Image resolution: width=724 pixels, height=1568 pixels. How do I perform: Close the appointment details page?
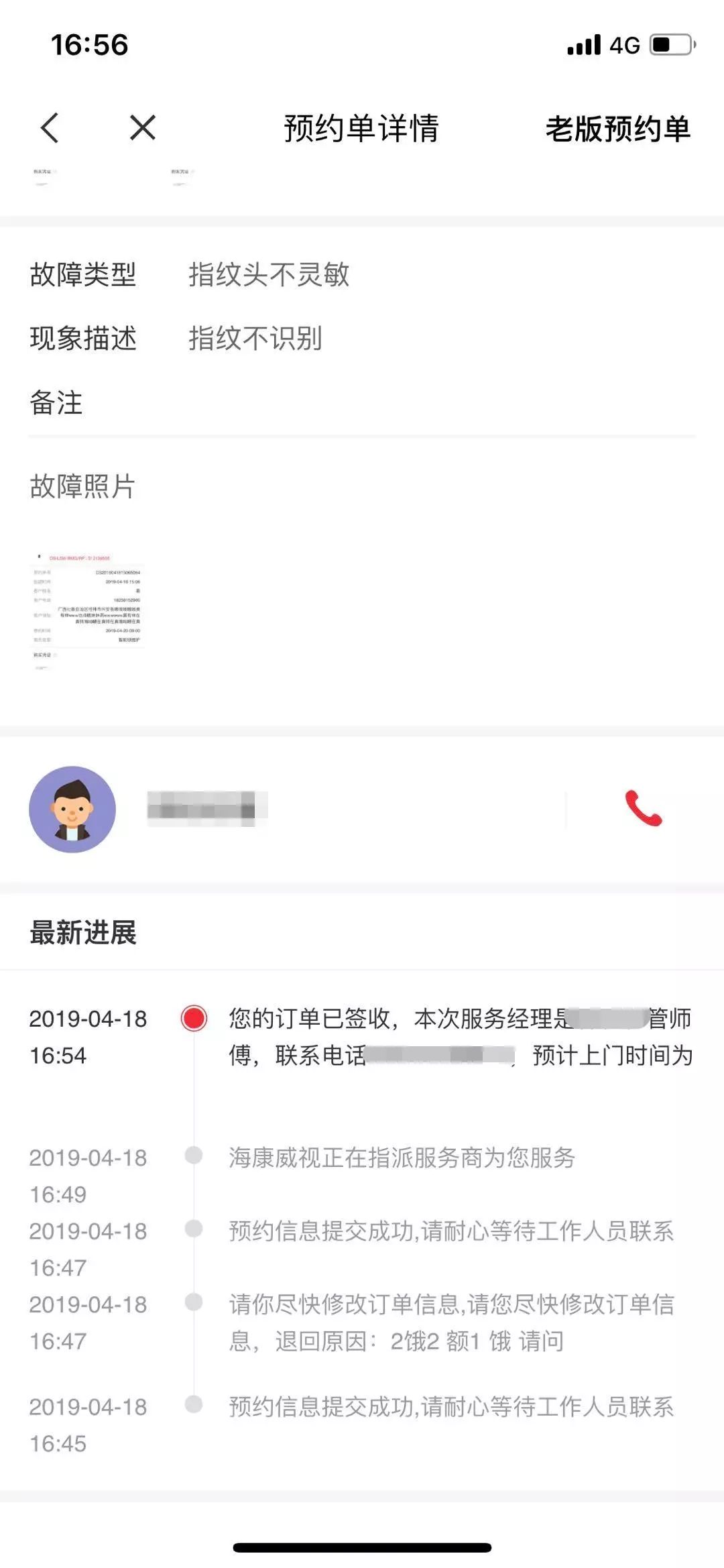(142, 127)
